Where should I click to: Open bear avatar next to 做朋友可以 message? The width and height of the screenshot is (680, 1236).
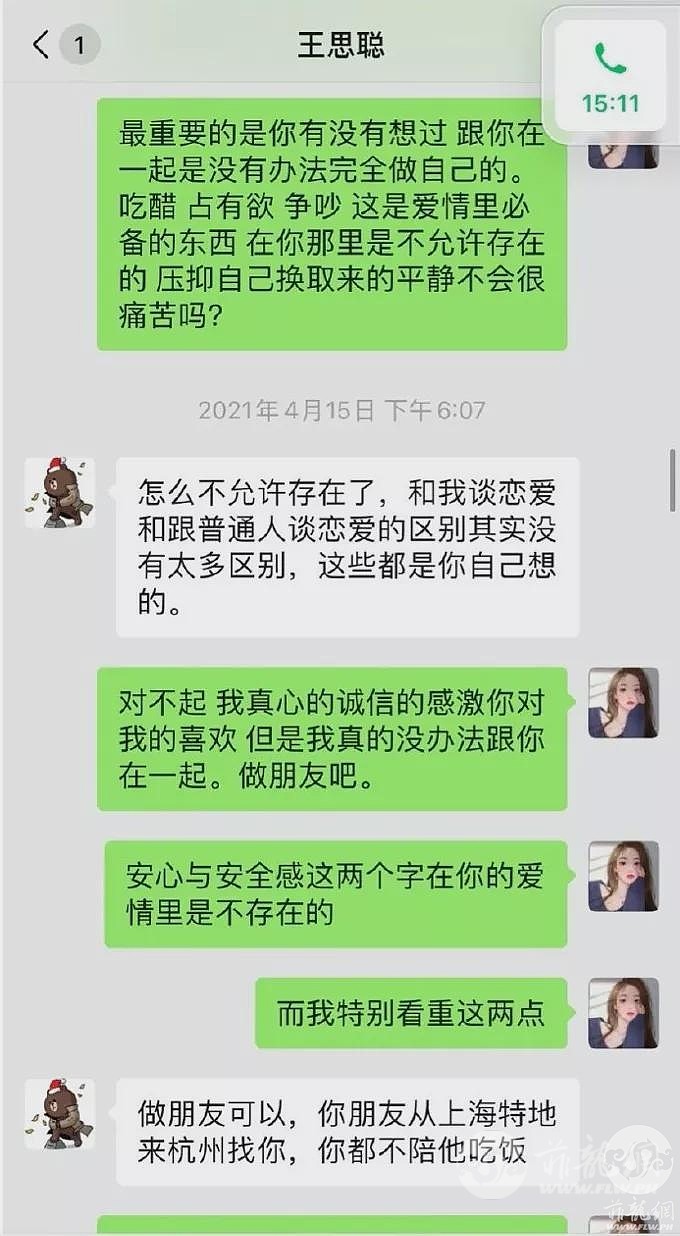59,1113
